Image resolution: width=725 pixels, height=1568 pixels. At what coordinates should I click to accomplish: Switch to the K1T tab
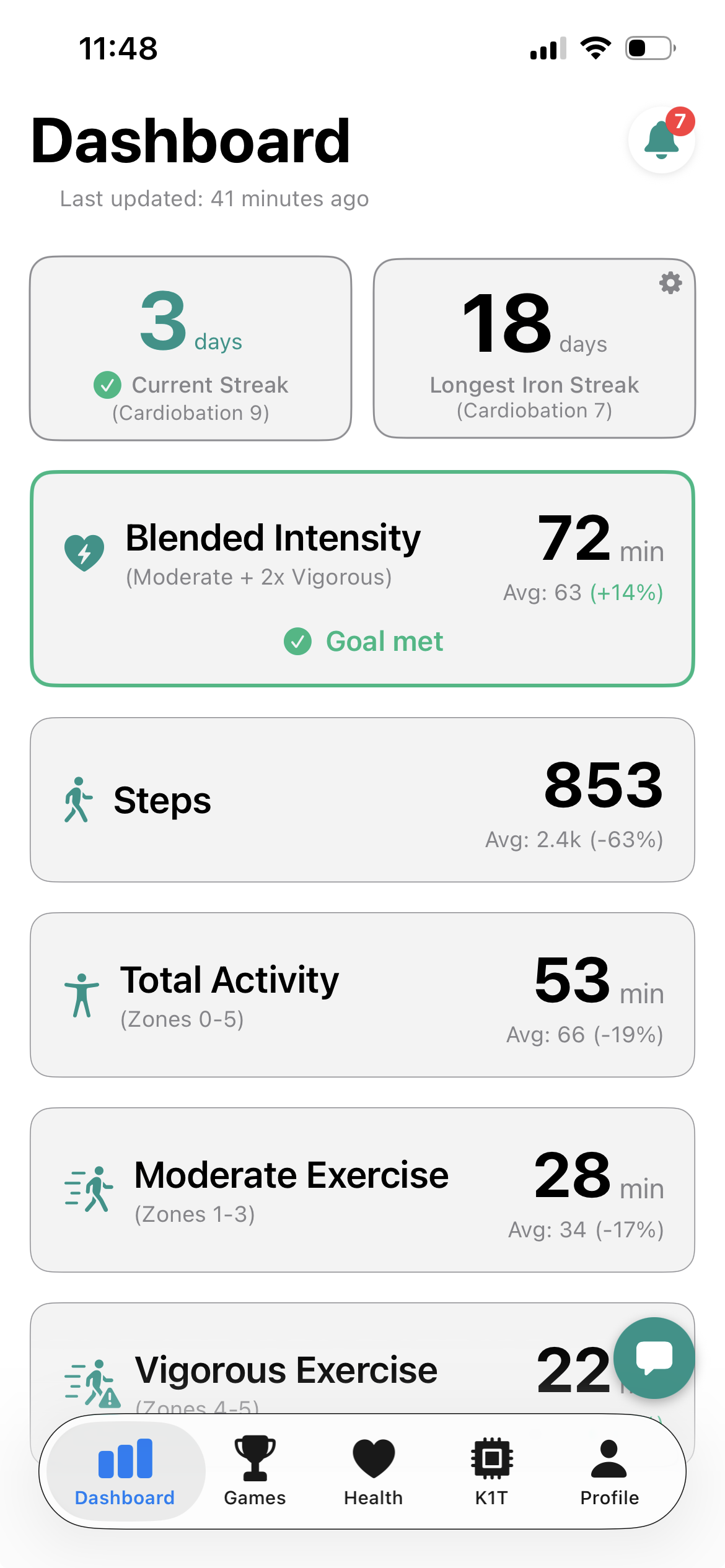pos(491,1471)
